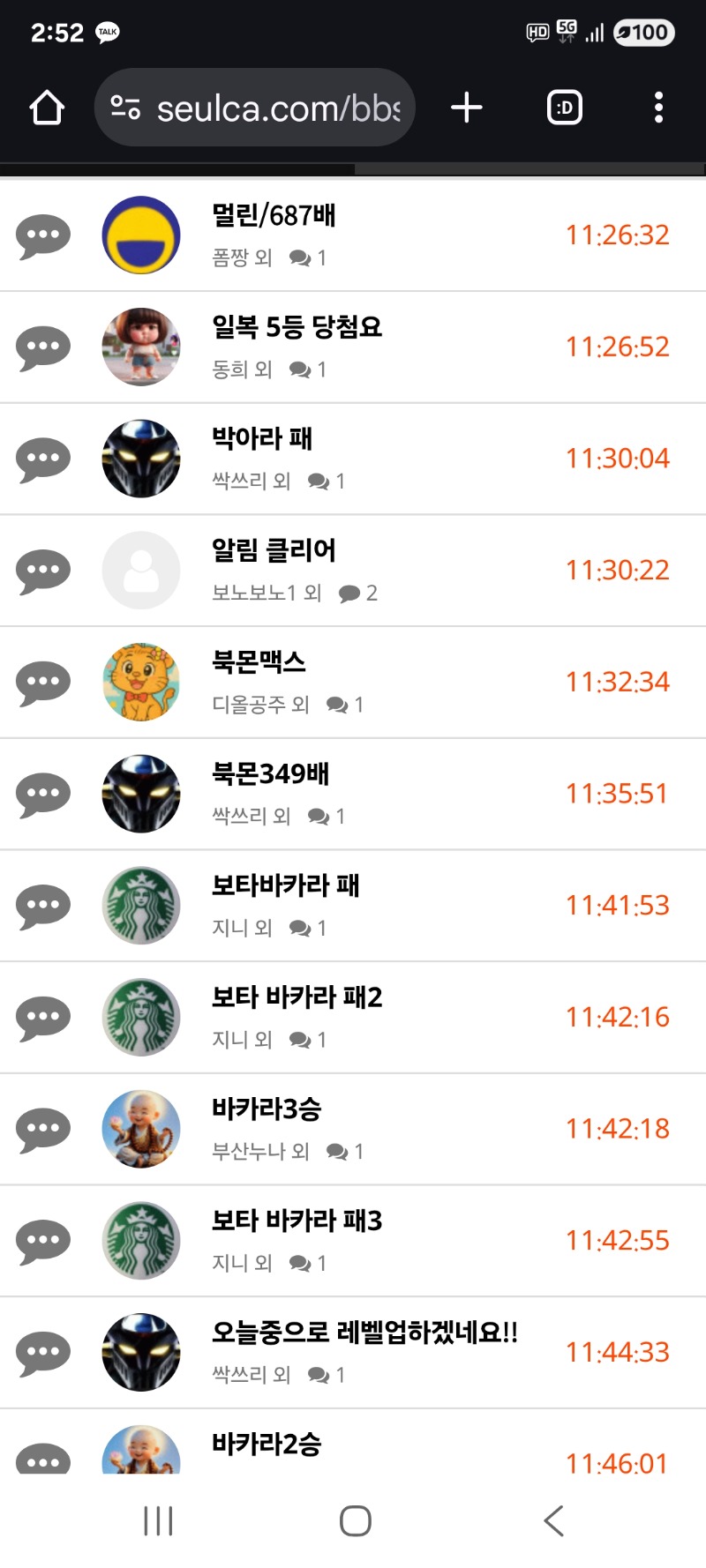Open the post 북몬349배
Screen dimensions: 706x1568
pyautogui.click(x=270, y=774)
